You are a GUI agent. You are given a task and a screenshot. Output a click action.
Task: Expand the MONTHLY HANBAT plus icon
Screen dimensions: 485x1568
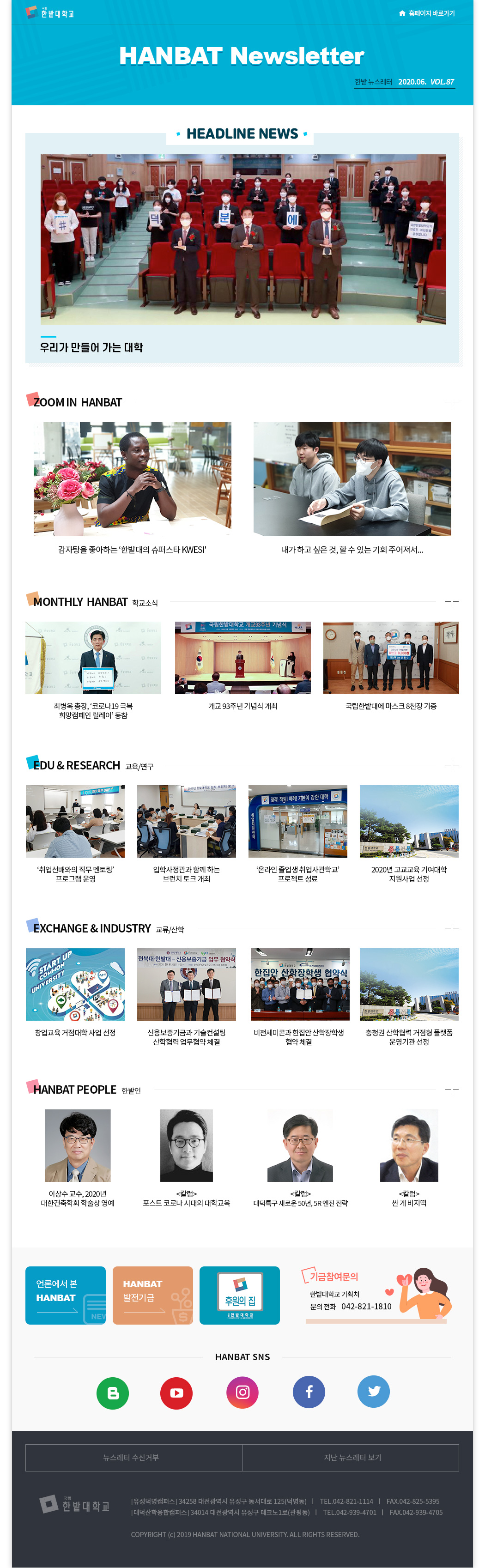(x=452, y=601)
